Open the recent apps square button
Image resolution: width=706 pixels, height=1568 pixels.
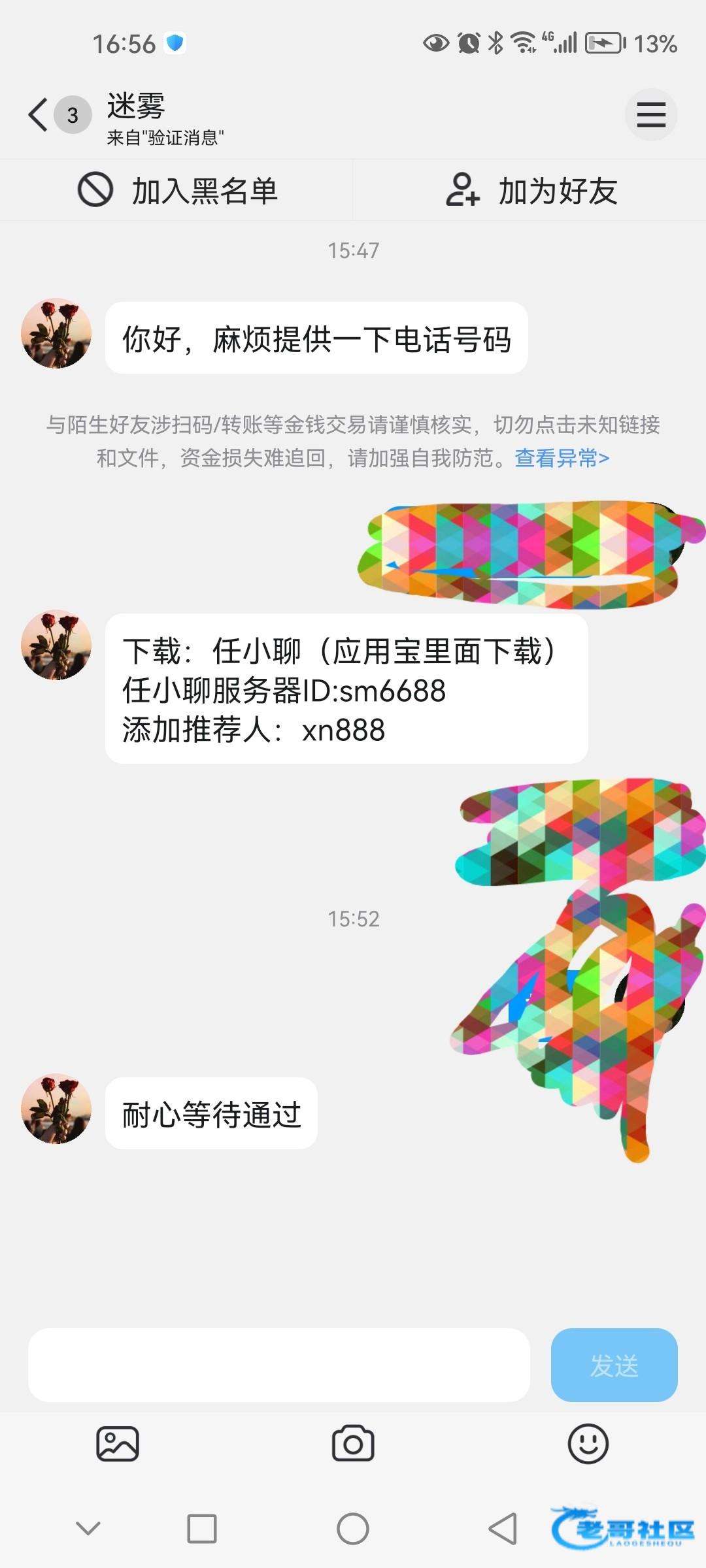click(x=202, y=1529)
